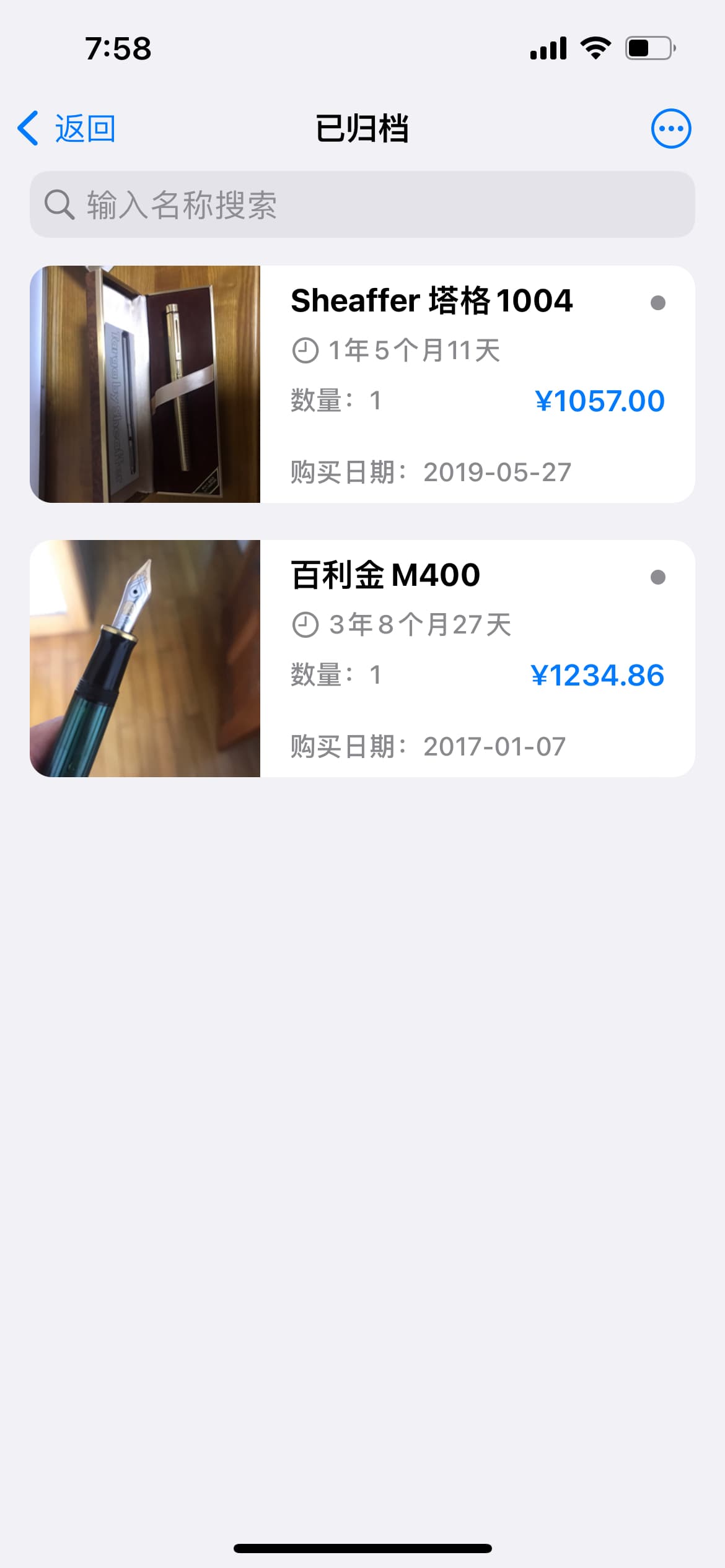This screenshot has height=1568, width=725.
Task: Open the Sheaffer 塔格 1004 item card
Action: click(x=362, y=384)
